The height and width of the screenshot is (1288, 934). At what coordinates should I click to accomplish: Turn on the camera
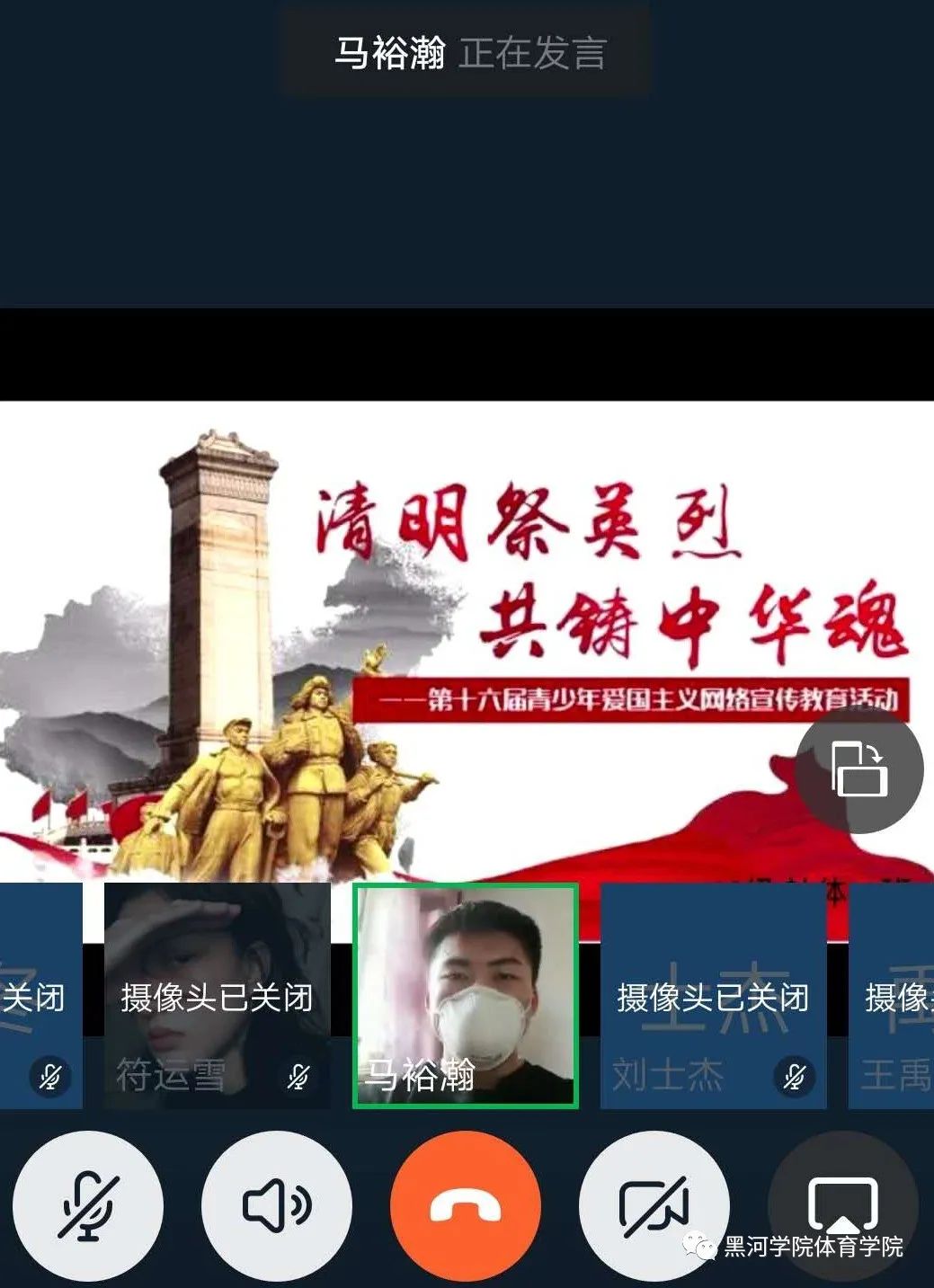point(654,1205)
